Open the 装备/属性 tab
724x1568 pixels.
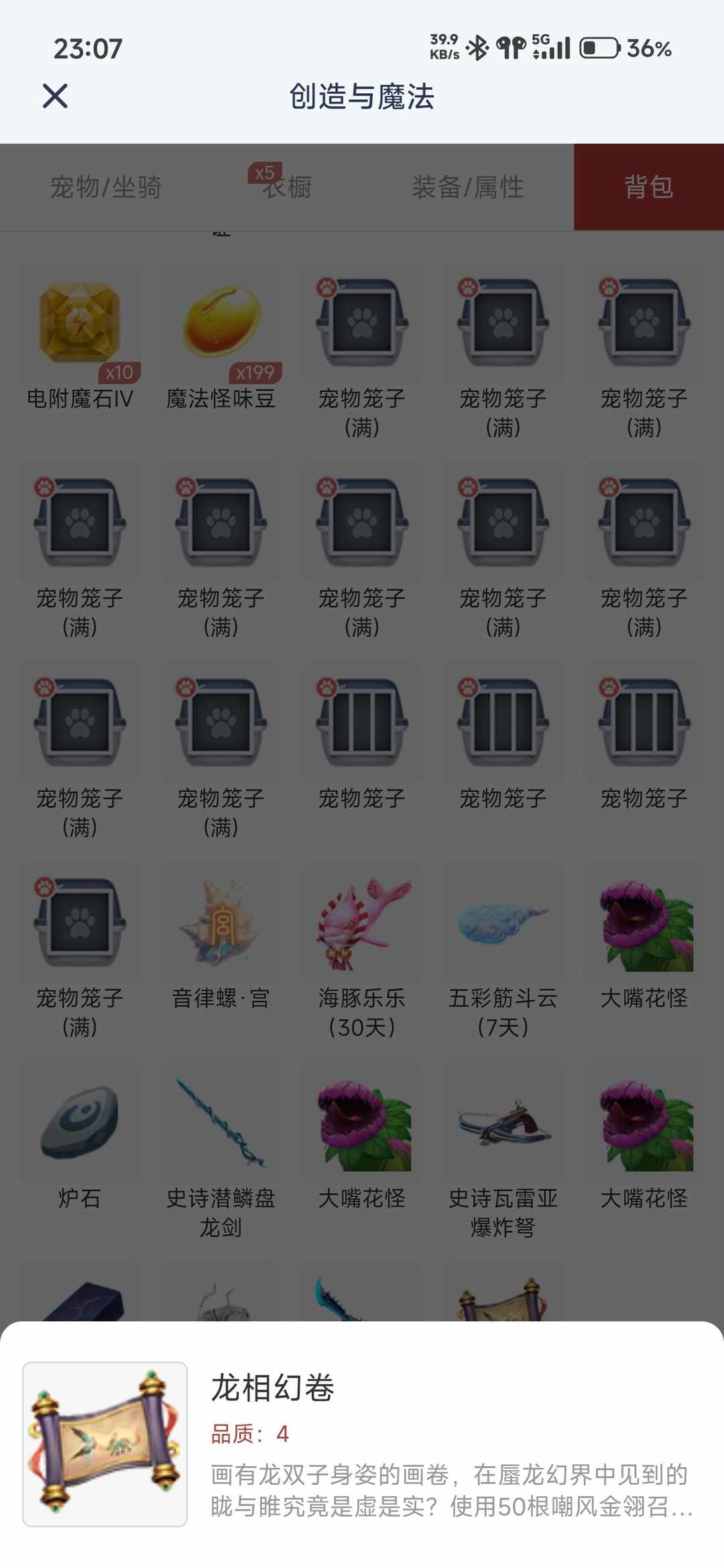tap(469, 188)
